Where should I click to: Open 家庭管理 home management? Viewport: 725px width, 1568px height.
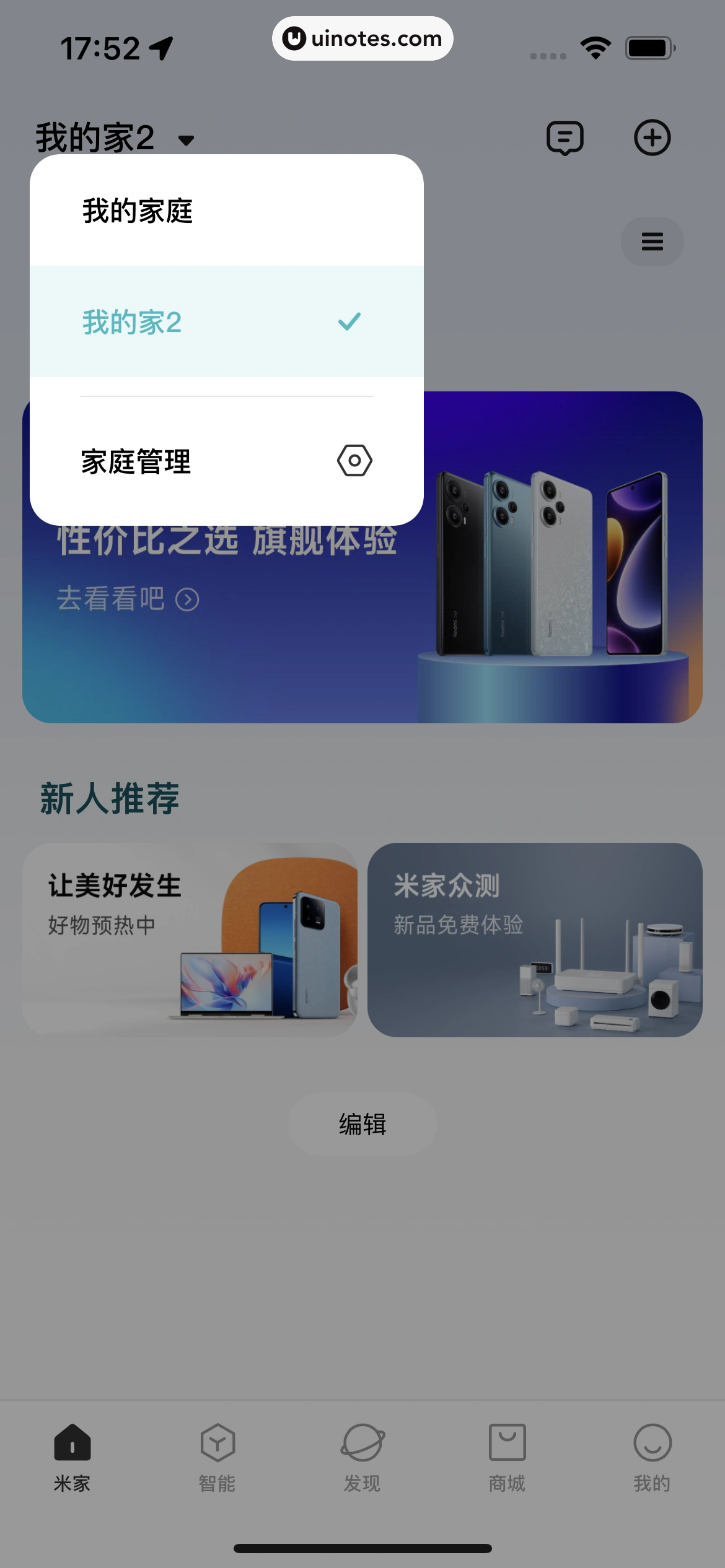click(x=226, y=461)
